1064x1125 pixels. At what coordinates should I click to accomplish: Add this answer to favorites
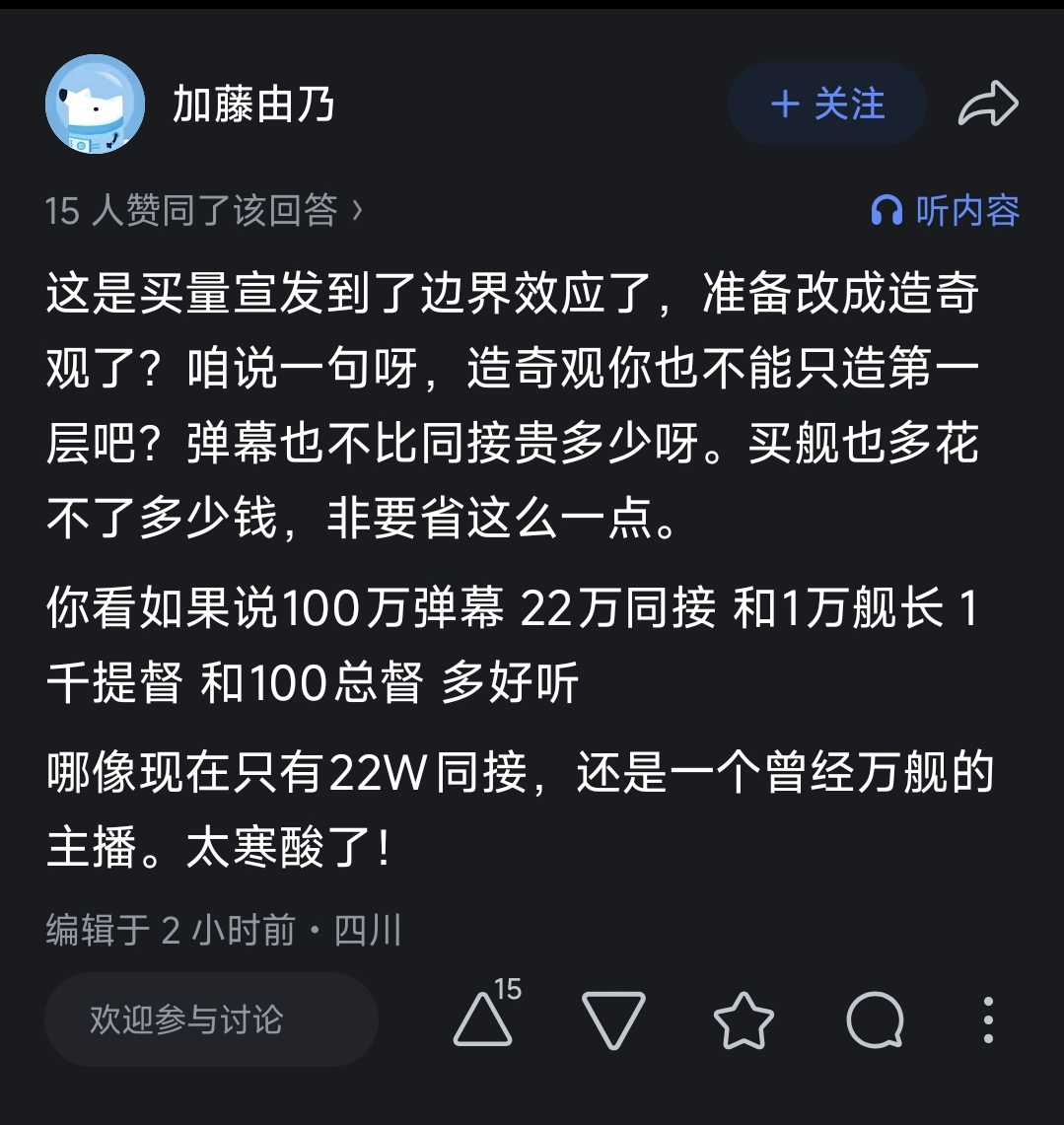click(743, 1020)
